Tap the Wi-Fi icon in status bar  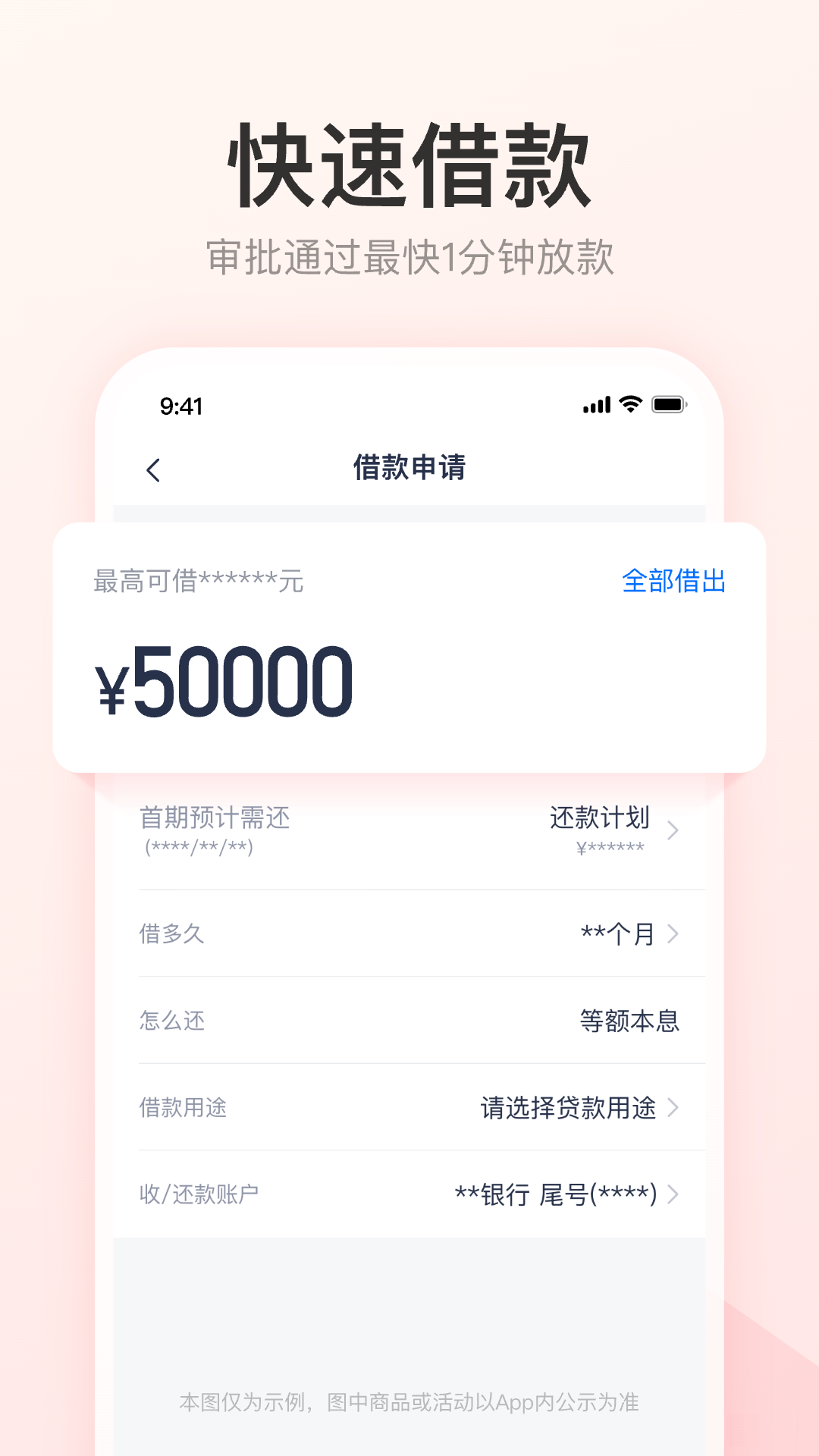click(x=628, y=406)
